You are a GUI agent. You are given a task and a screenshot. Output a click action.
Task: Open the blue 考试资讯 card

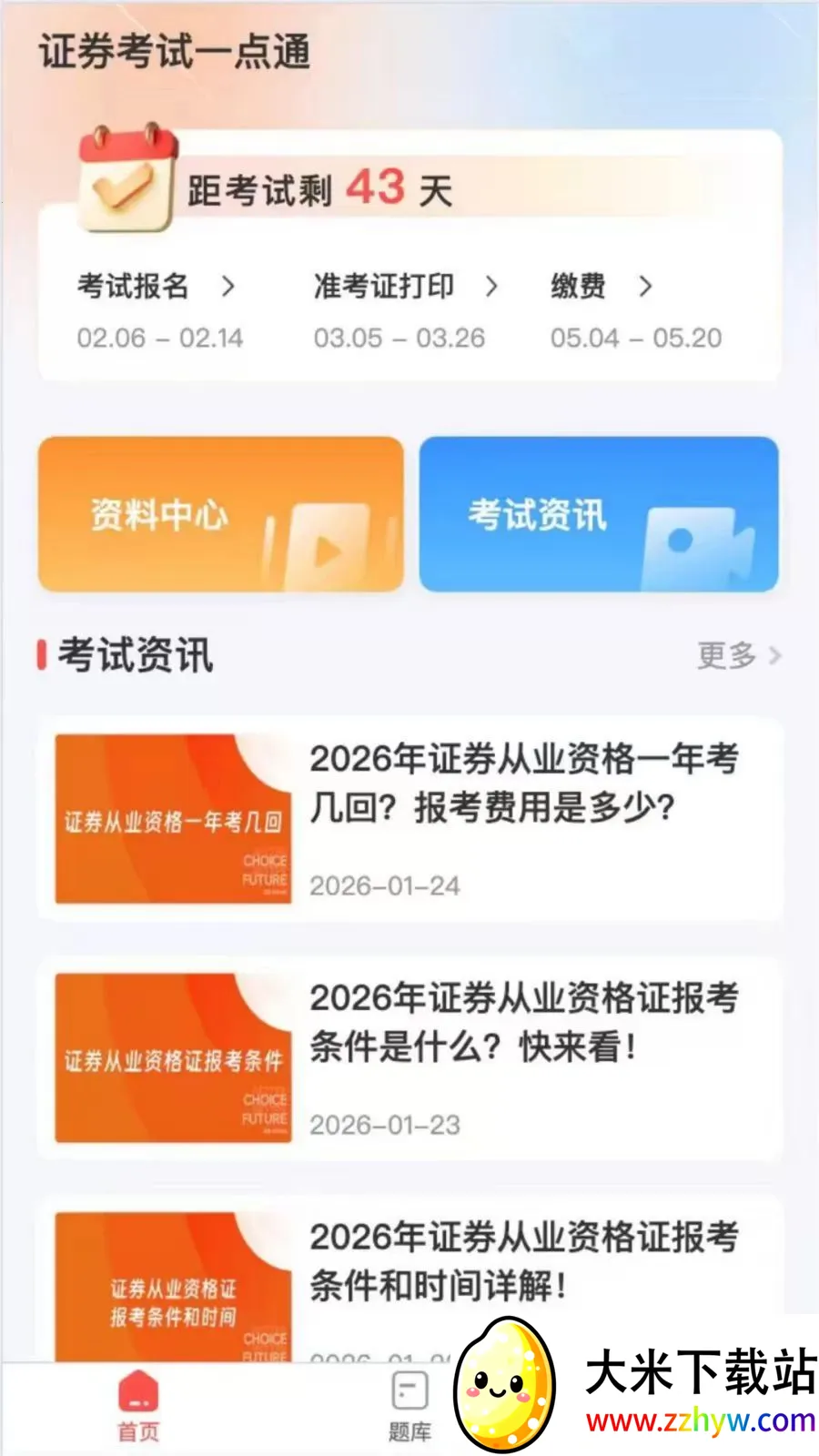click(x=598, y=515)
